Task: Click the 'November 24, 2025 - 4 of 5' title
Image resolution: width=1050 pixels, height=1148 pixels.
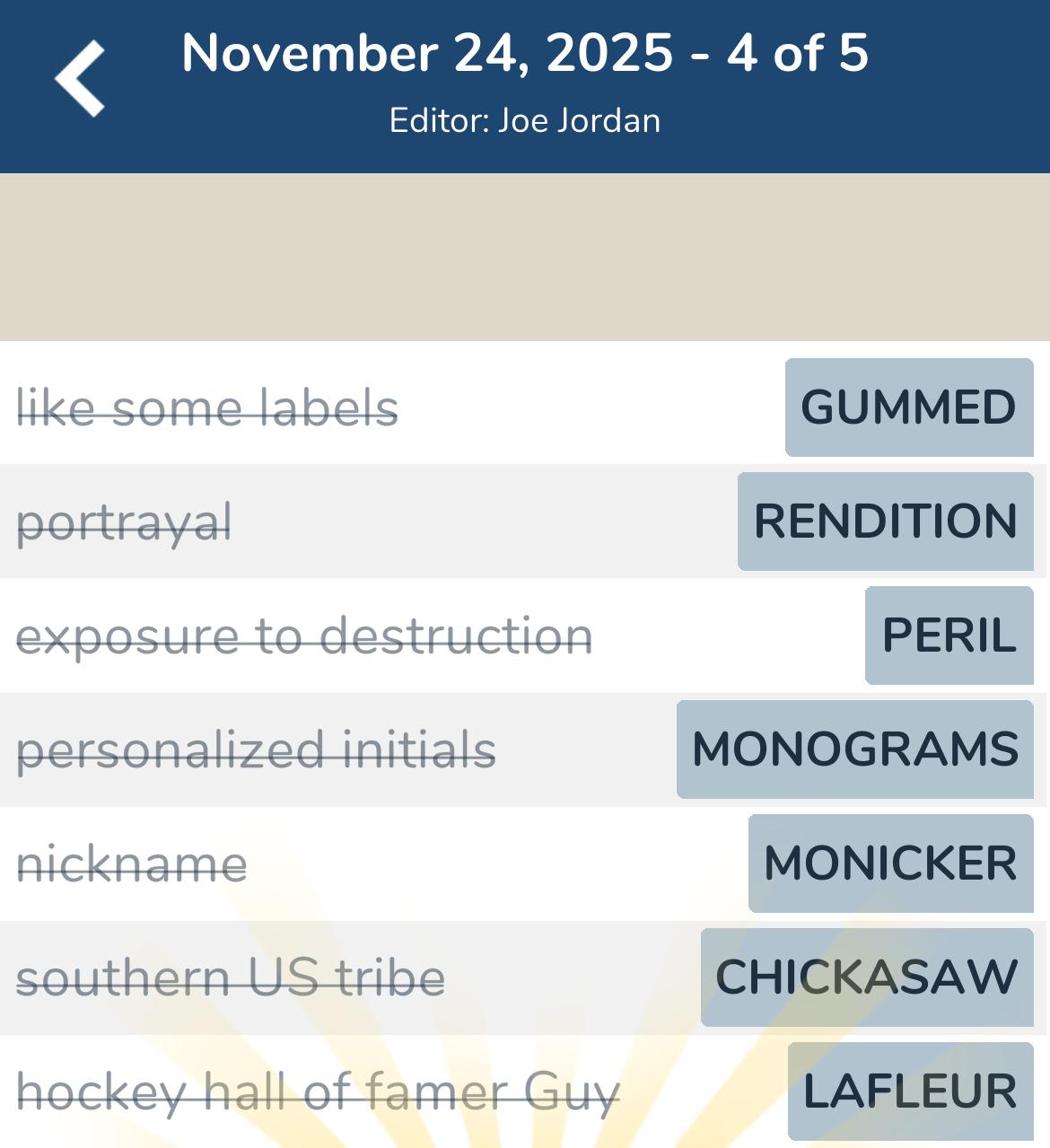Action: [525, 54]
